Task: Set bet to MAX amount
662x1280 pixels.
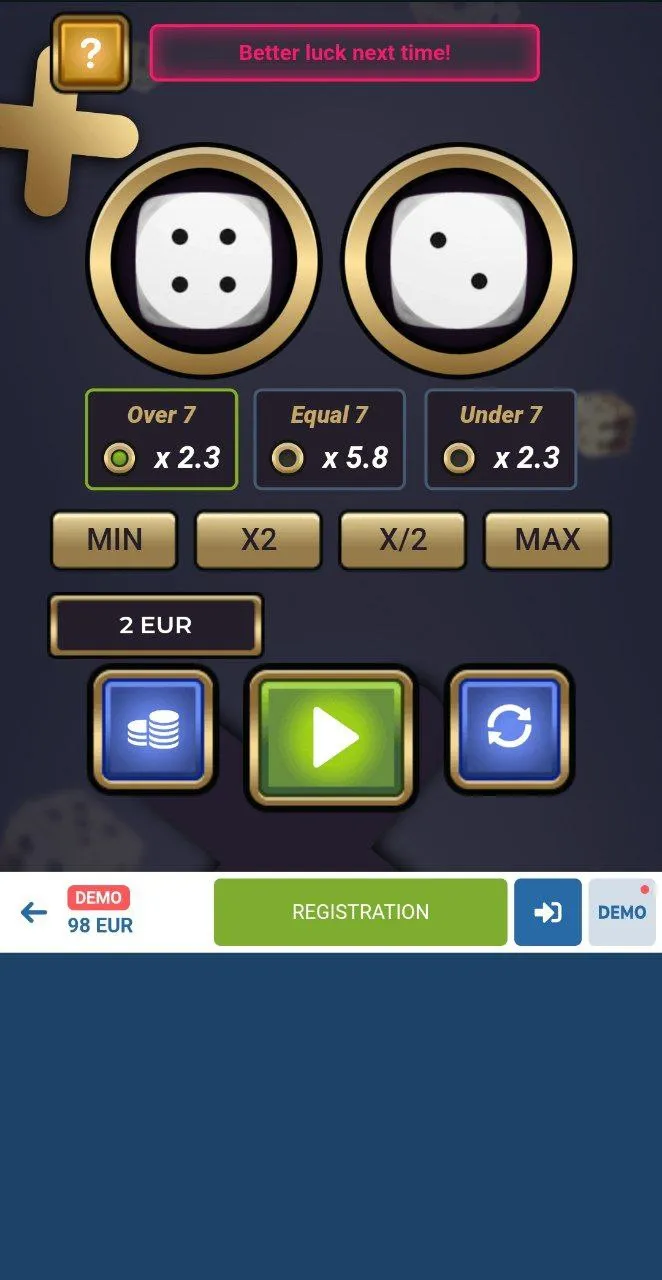Action: pyautogui.click(x=547, y=540)
